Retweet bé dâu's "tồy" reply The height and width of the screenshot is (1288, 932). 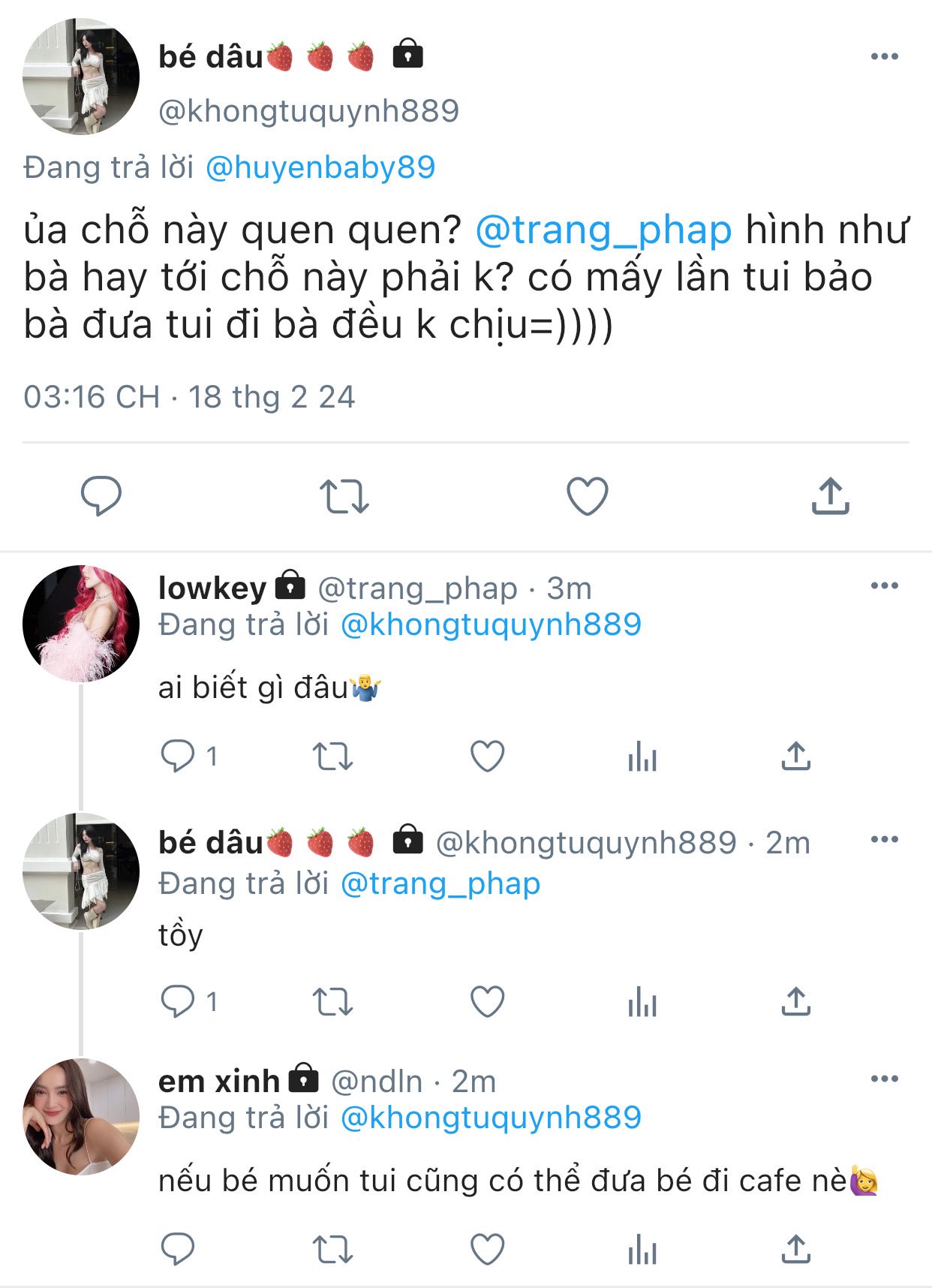coord(332,1001)
